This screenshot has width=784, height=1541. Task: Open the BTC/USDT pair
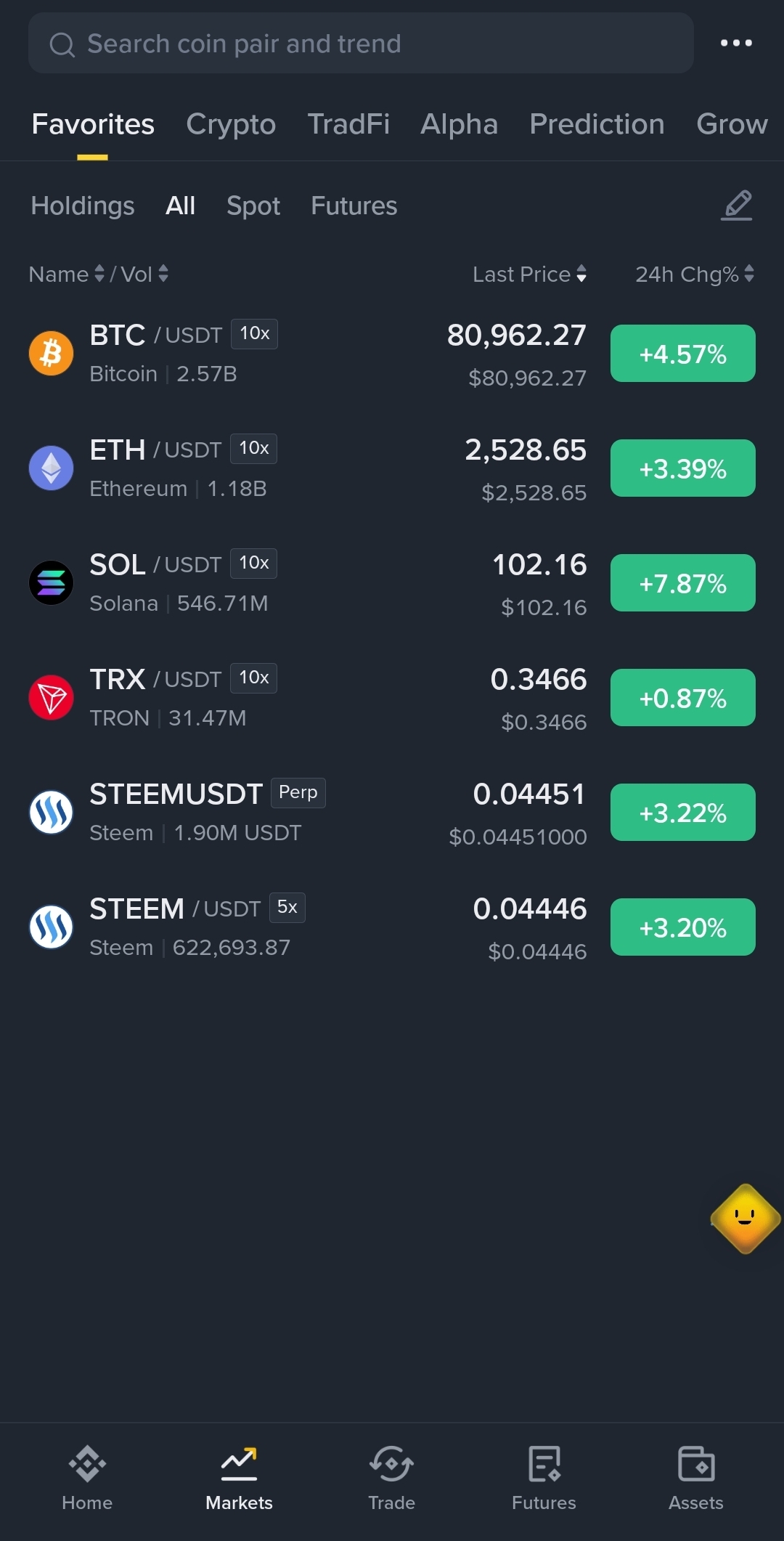[x=392, y=354]
